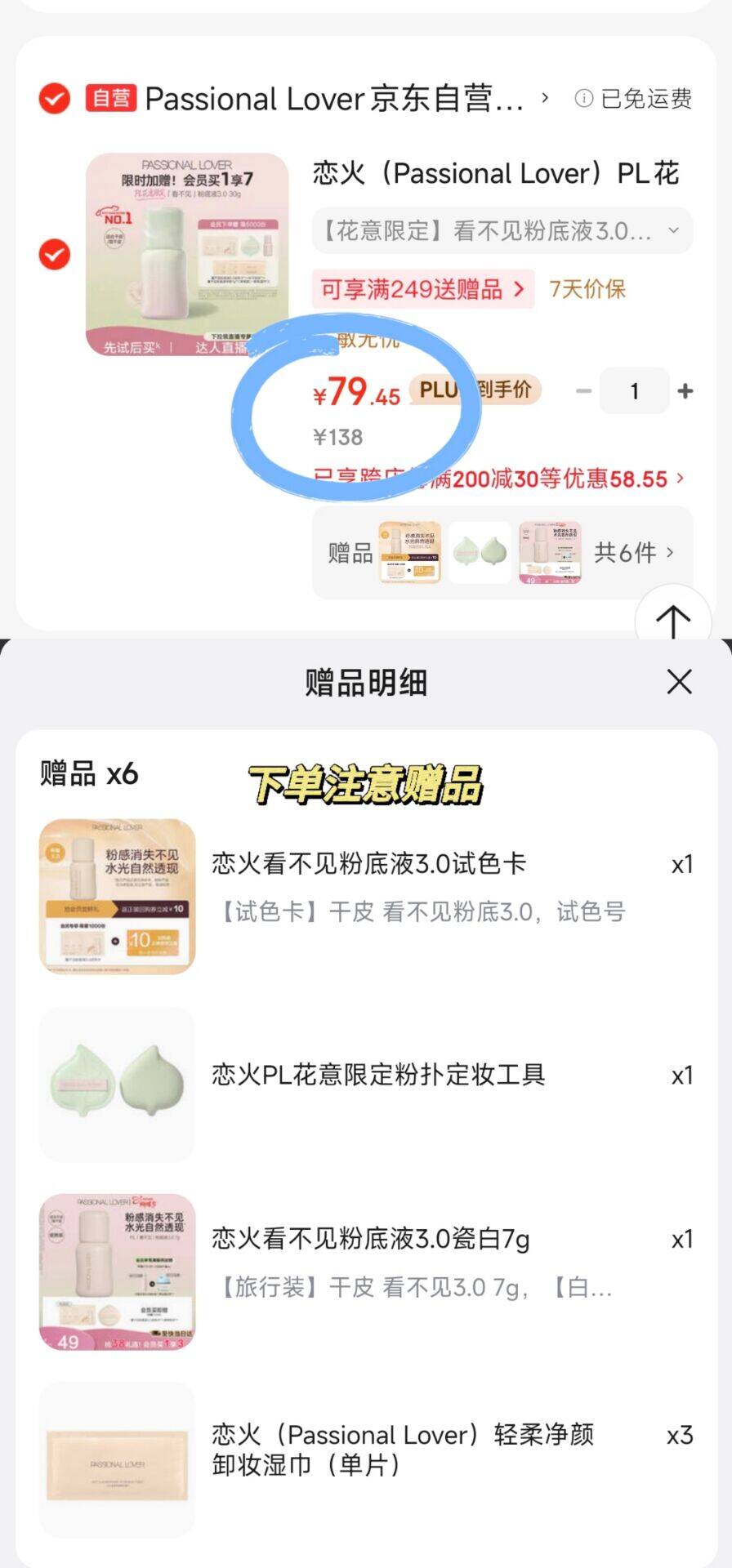This screenshot has height=1568, width=732.
Task: Close the 赠品明细 sheet
Action: coord(679,682)
